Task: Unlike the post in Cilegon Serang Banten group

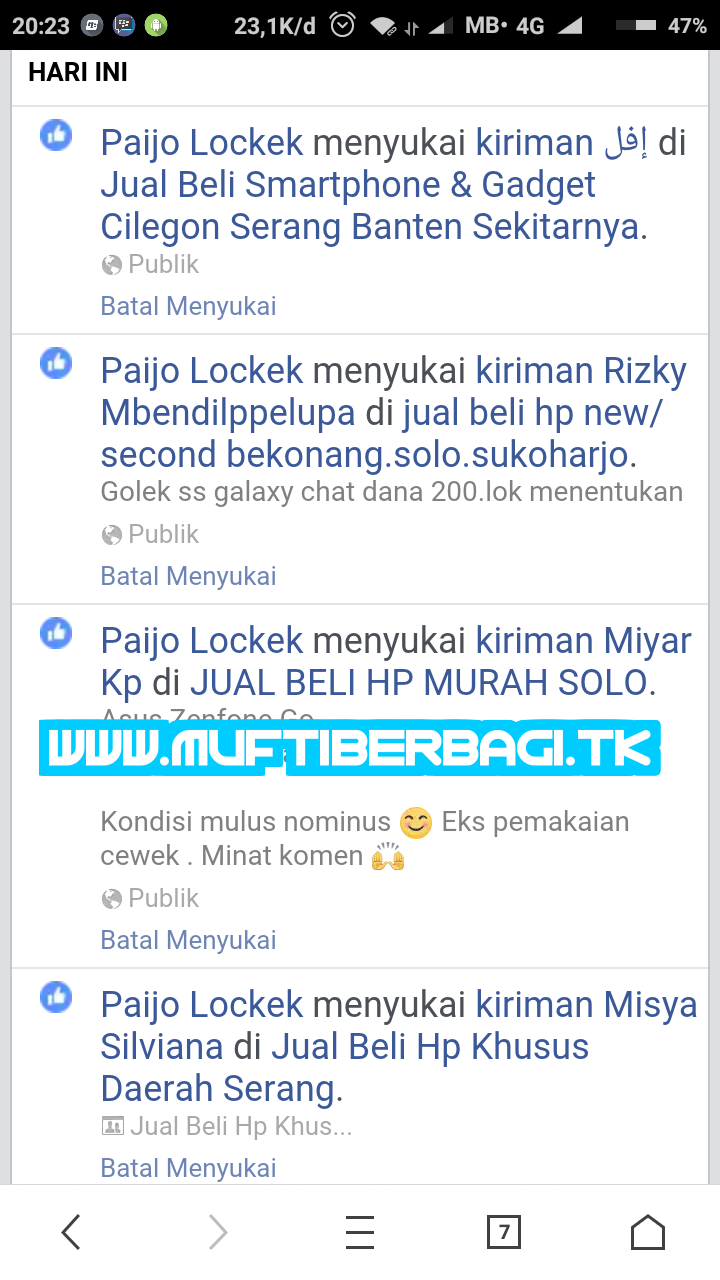Action: coord(188,306)
